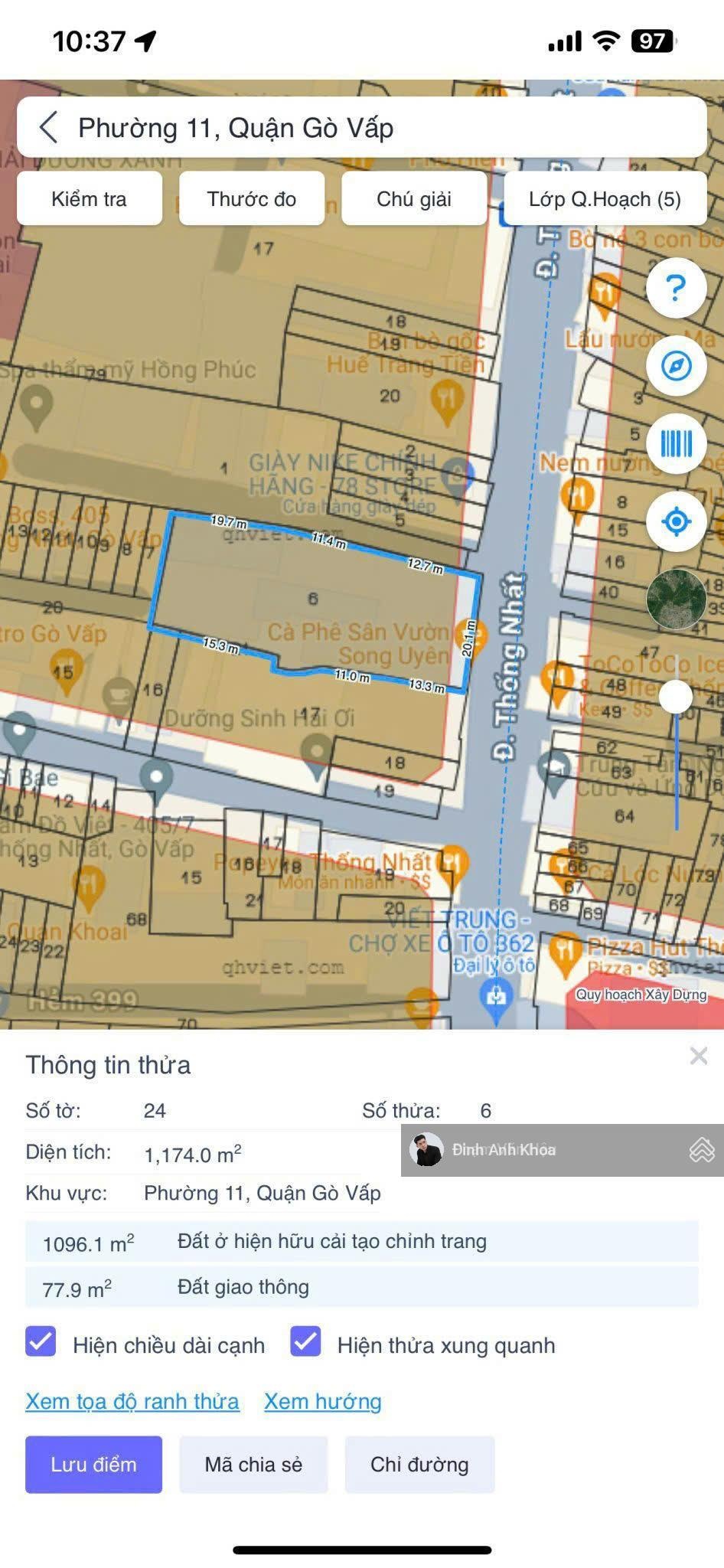Open the question mark help button
Screen dimensions: 724x1568
coord(675,288)
